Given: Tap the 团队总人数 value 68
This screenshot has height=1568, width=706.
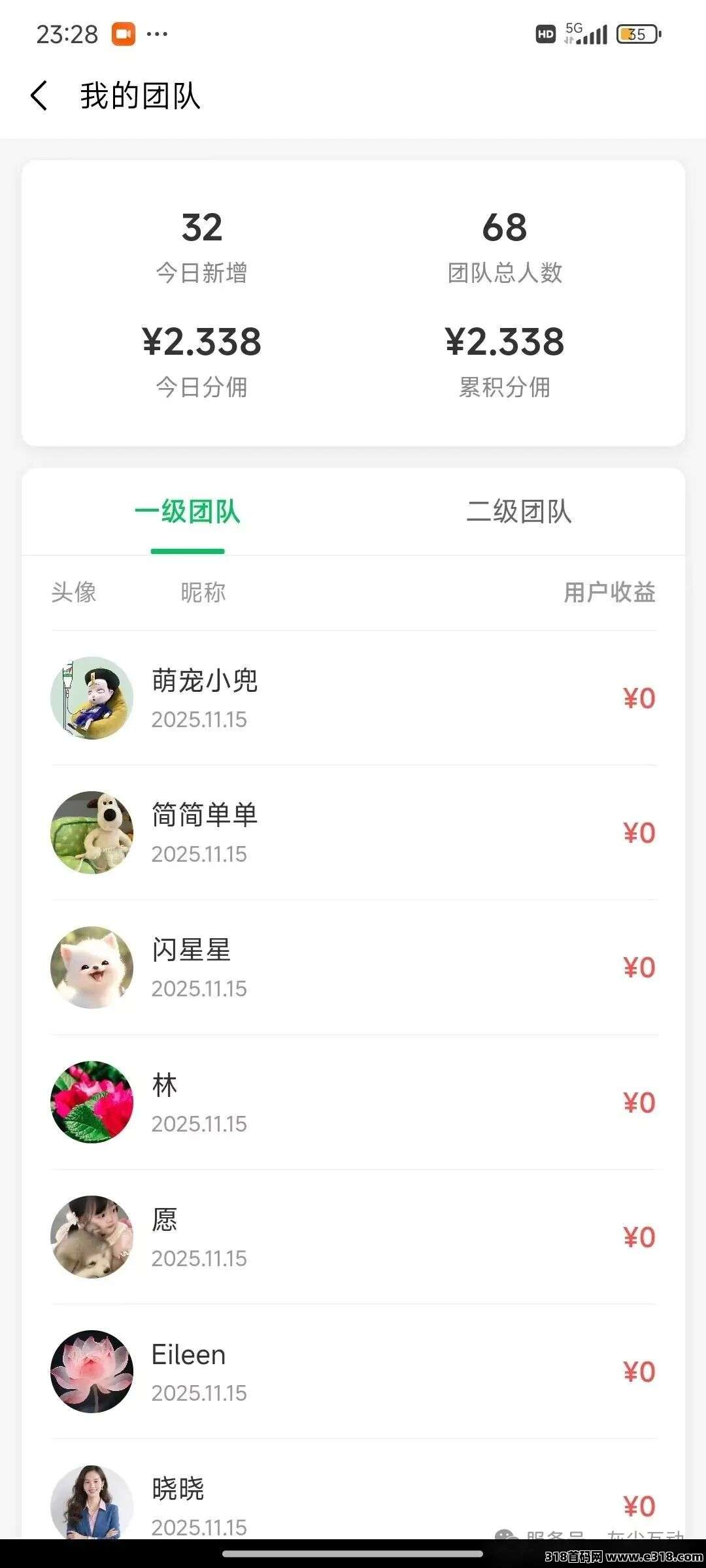Looking at the screenshot, I should [505, 228].
